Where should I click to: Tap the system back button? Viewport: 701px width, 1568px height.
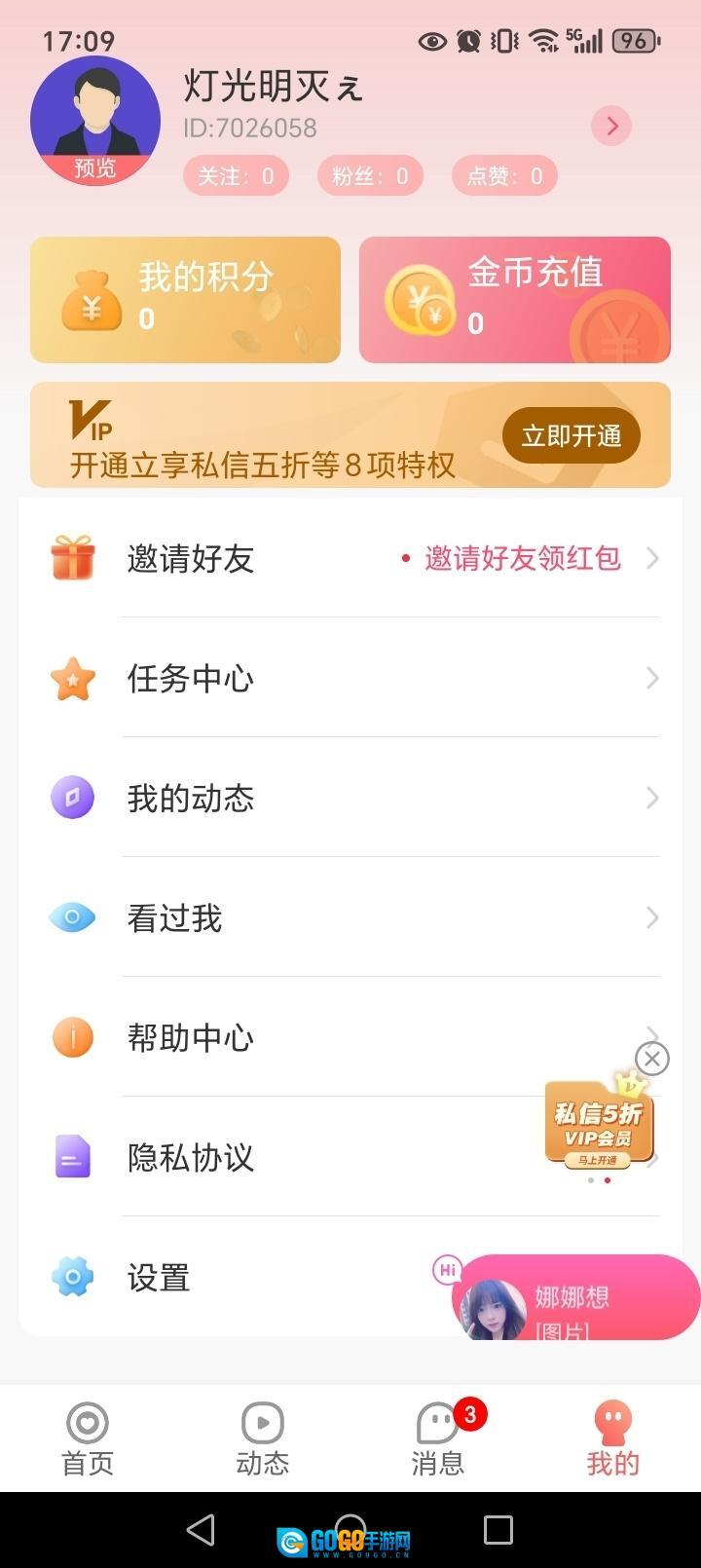tap(201, 1530)
